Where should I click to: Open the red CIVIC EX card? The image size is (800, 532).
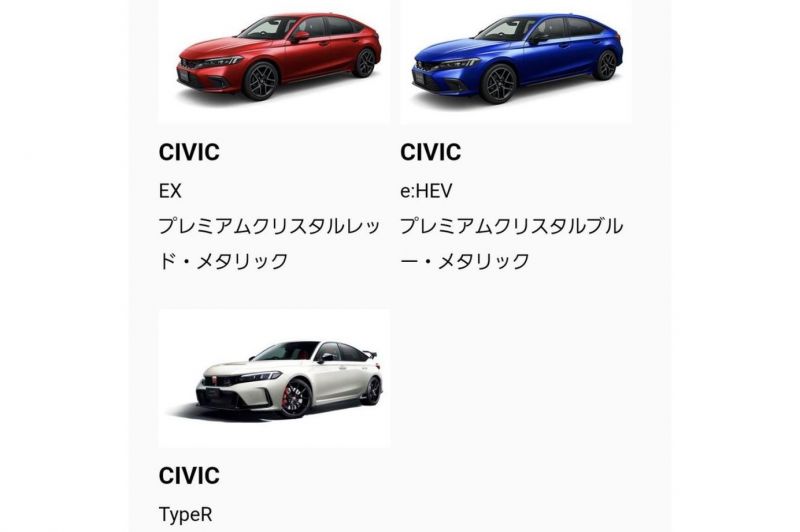(273, 60)
